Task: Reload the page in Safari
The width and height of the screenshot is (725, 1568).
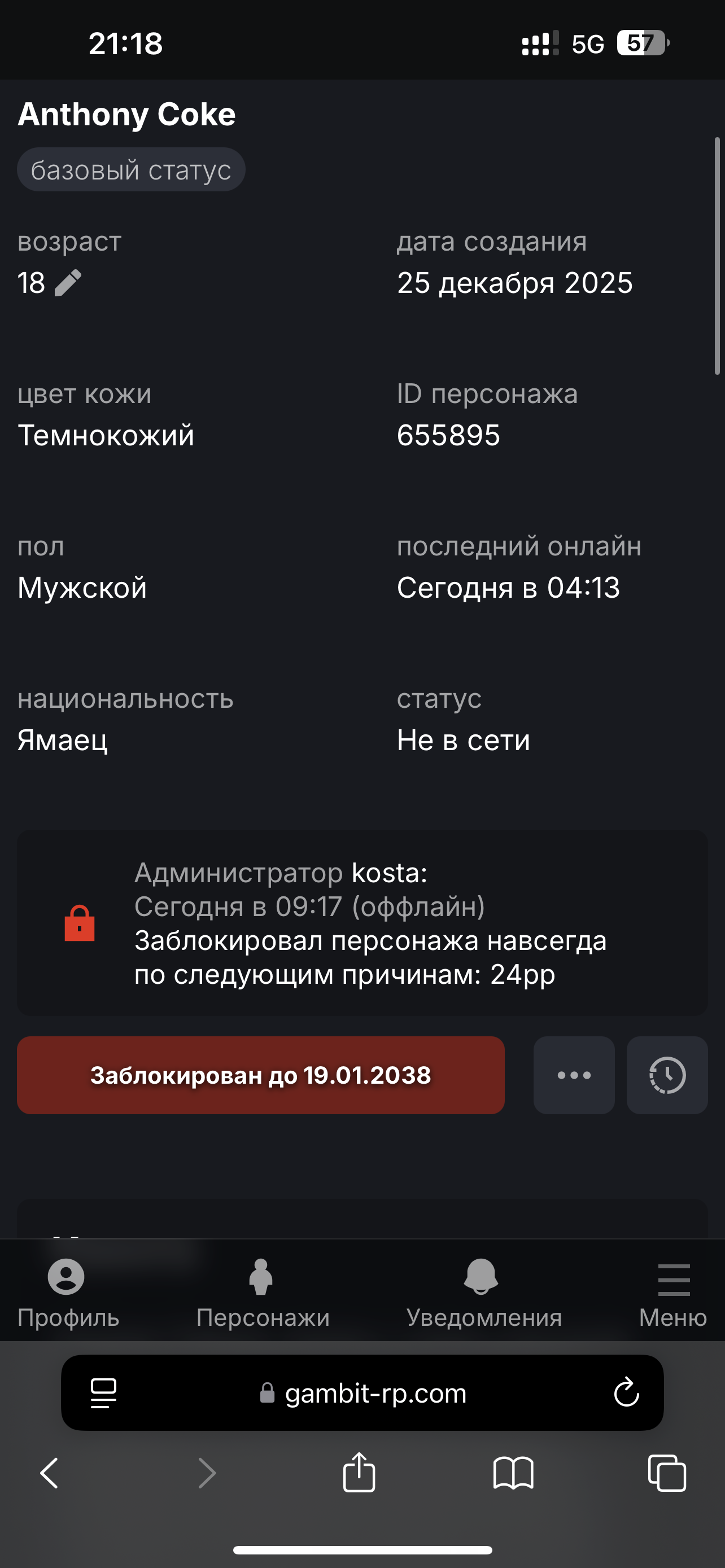Action: 626,1393
